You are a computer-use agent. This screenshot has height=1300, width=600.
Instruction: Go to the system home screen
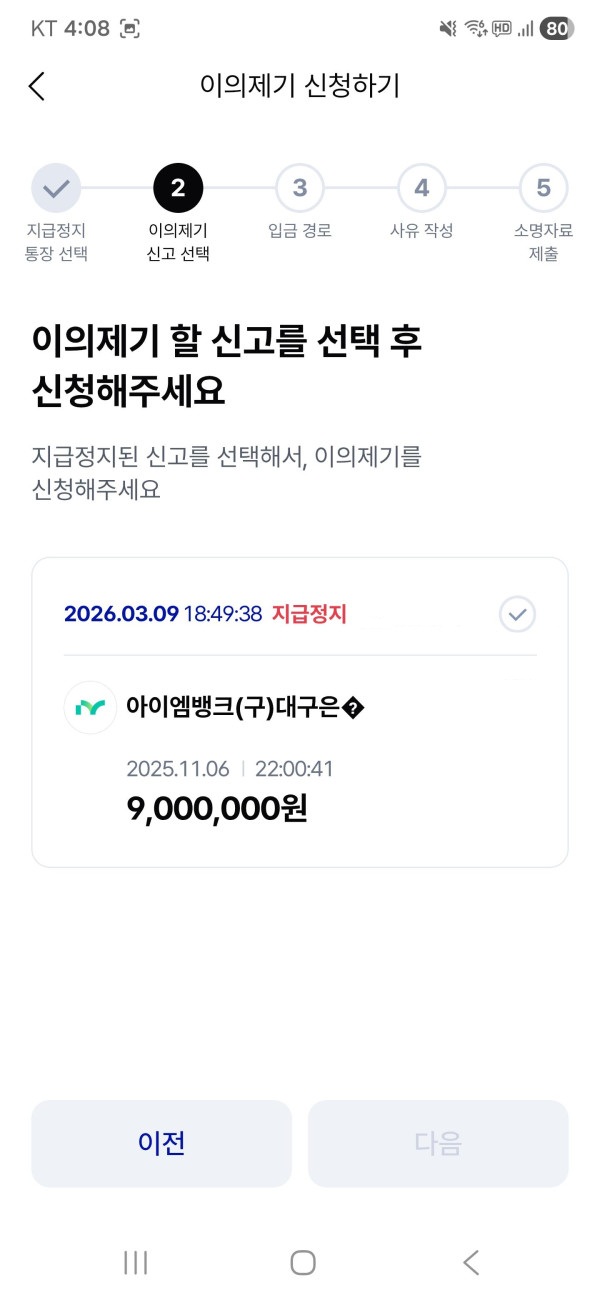pos(302,1262)
